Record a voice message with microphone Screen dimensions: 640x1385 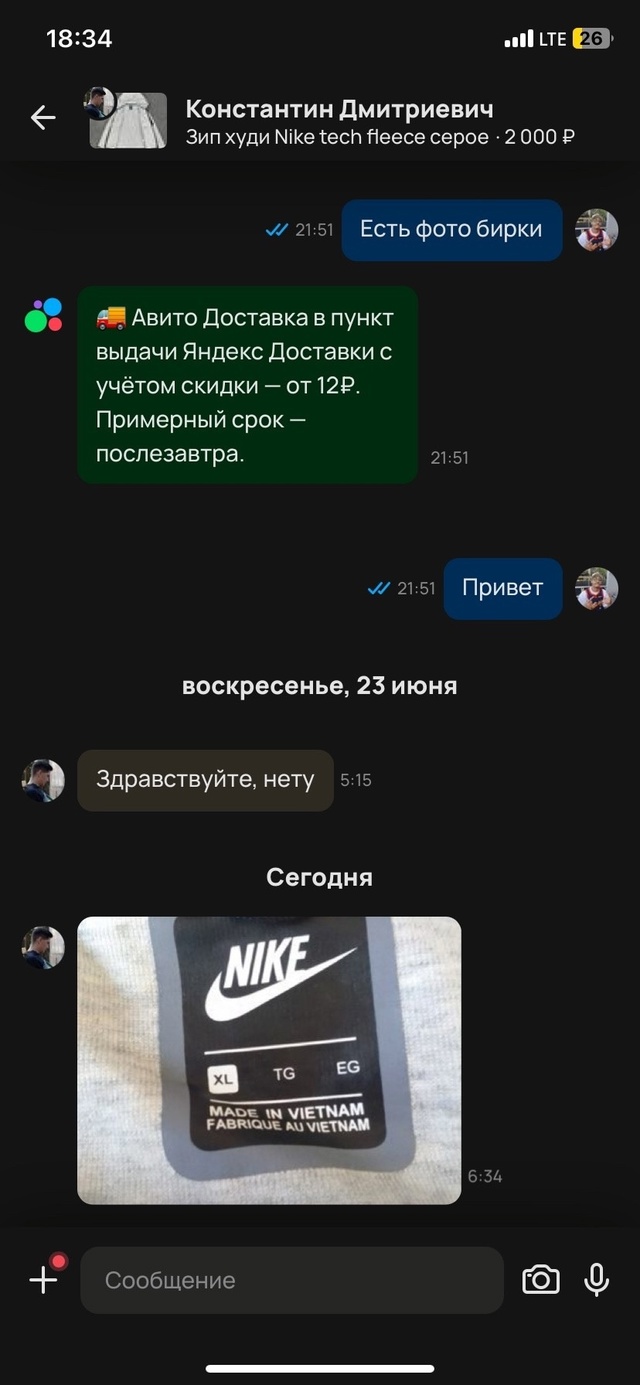(597, 1280)
